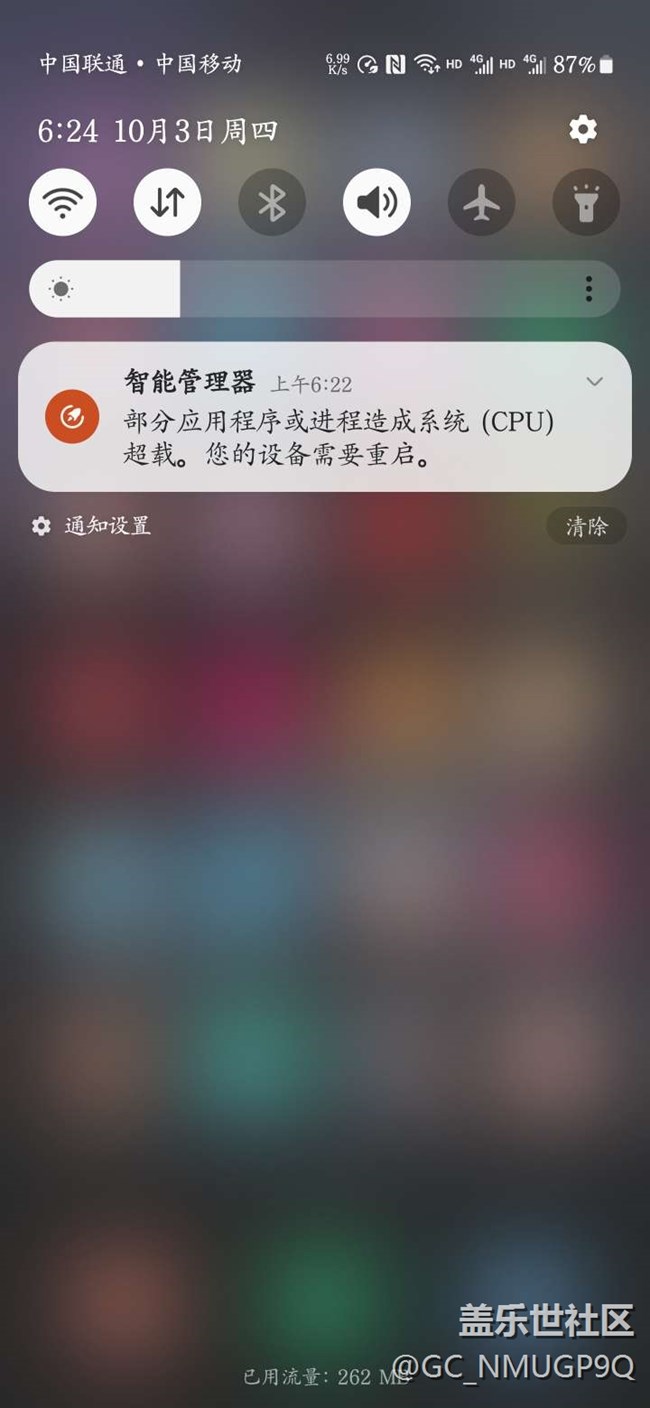Toggle the sound mode quick setting
Screen dimensions: 650x1408
pos(377,202)
